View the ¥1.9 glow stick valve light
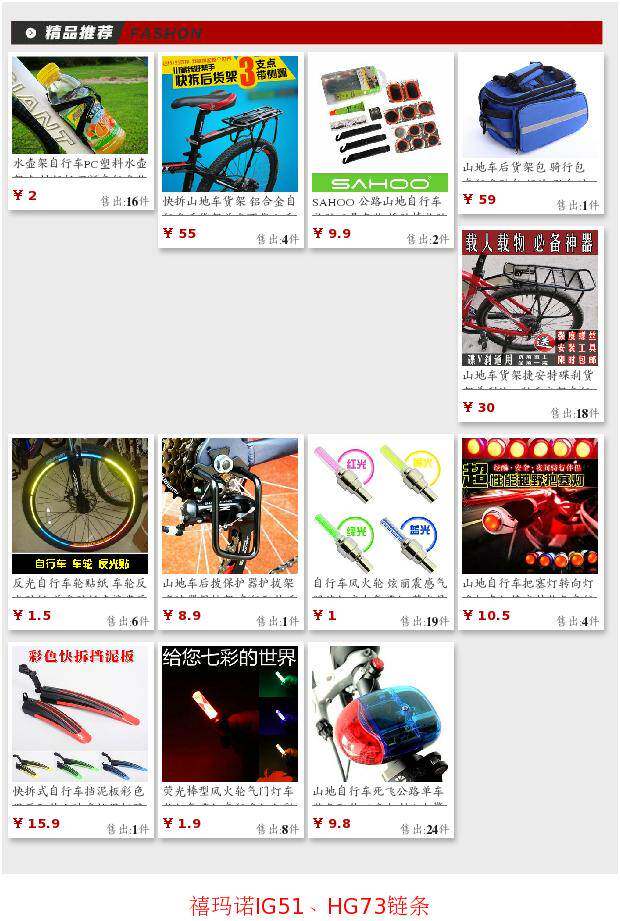The image size is (620, 921). pyautogui.click(x=230, y=713)
